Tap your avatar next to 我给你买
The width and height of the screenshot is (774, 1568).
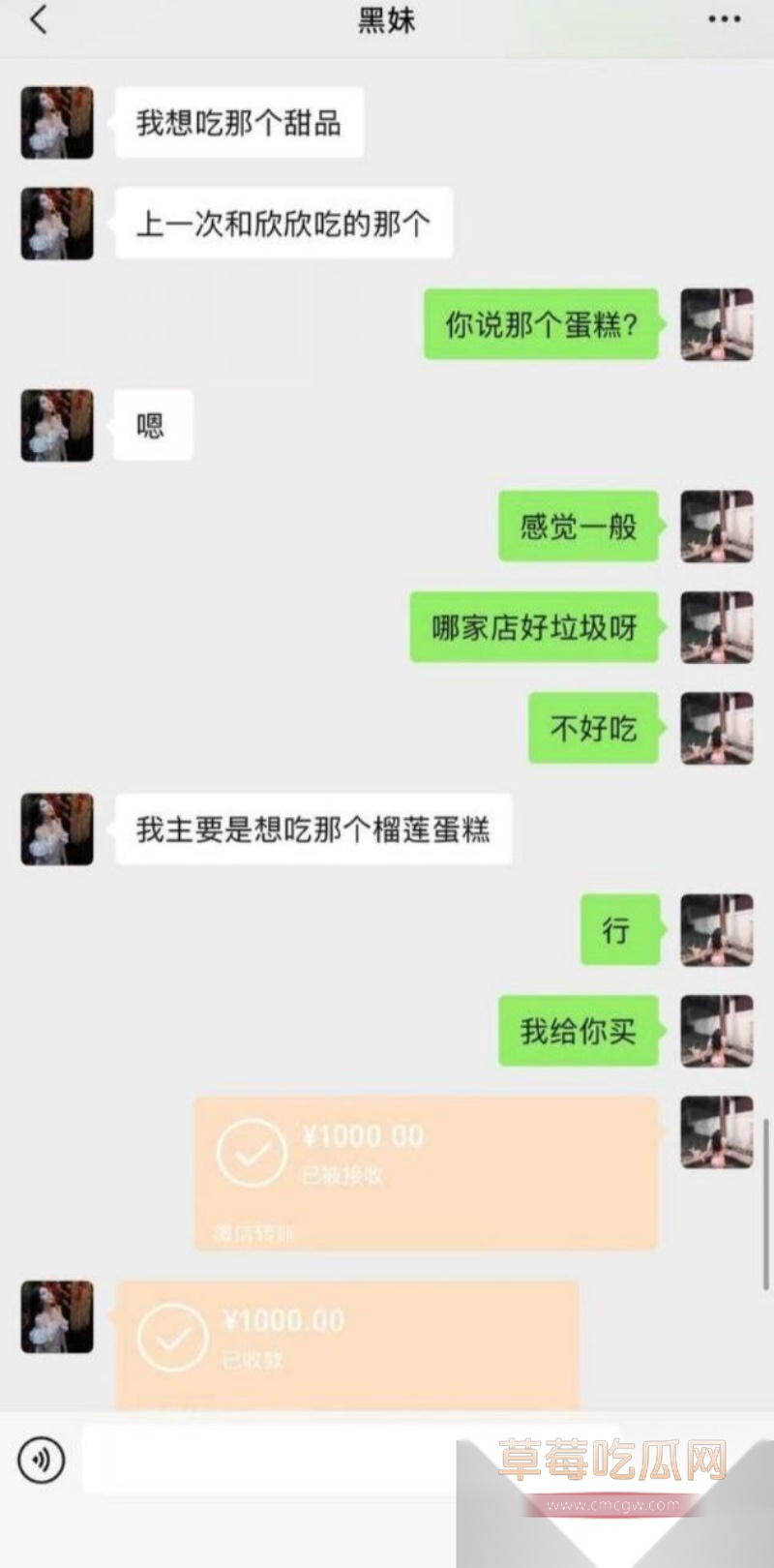(716, 1032)
